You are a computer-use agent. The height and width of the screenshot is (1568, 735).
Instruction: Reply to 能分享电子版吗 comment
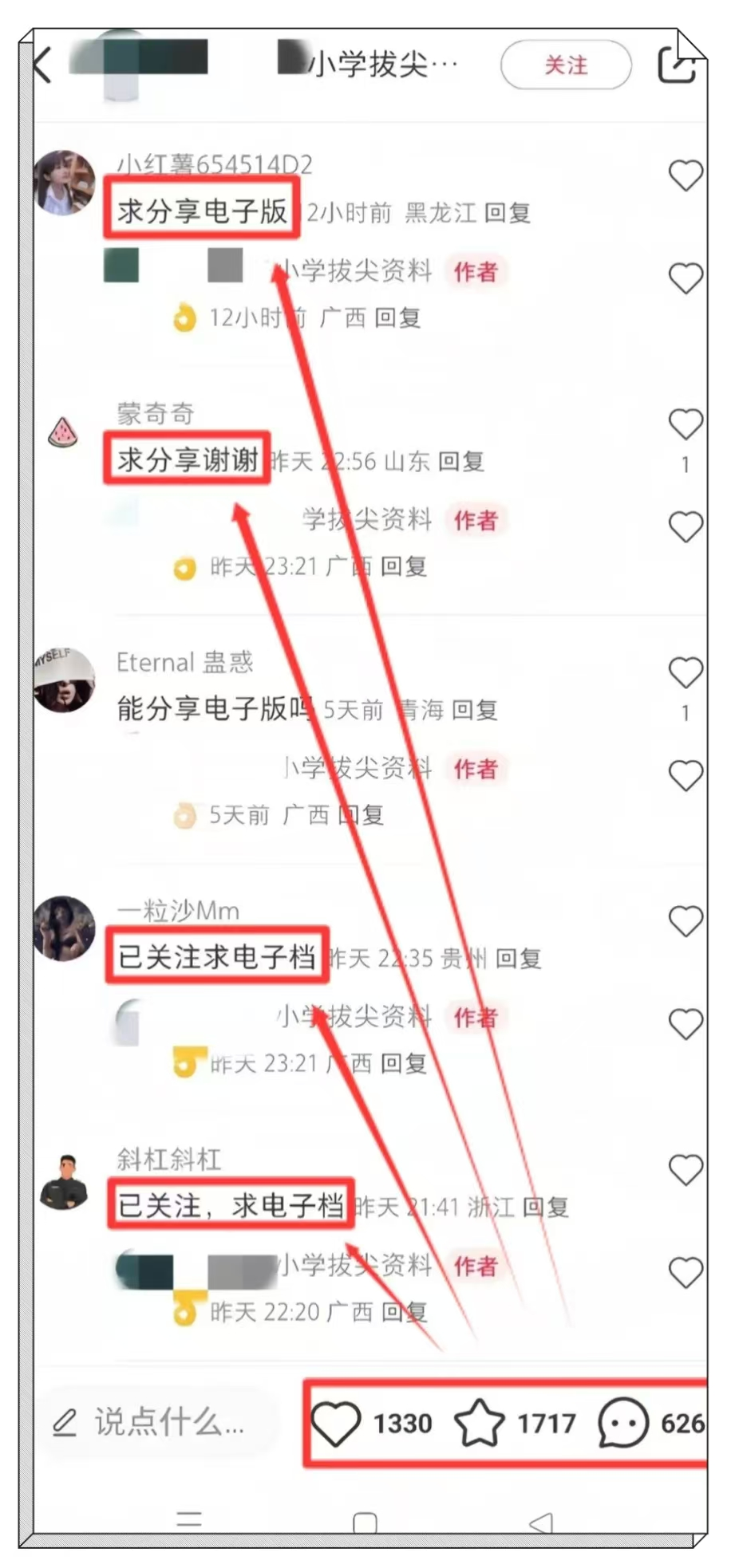(475, 710)
